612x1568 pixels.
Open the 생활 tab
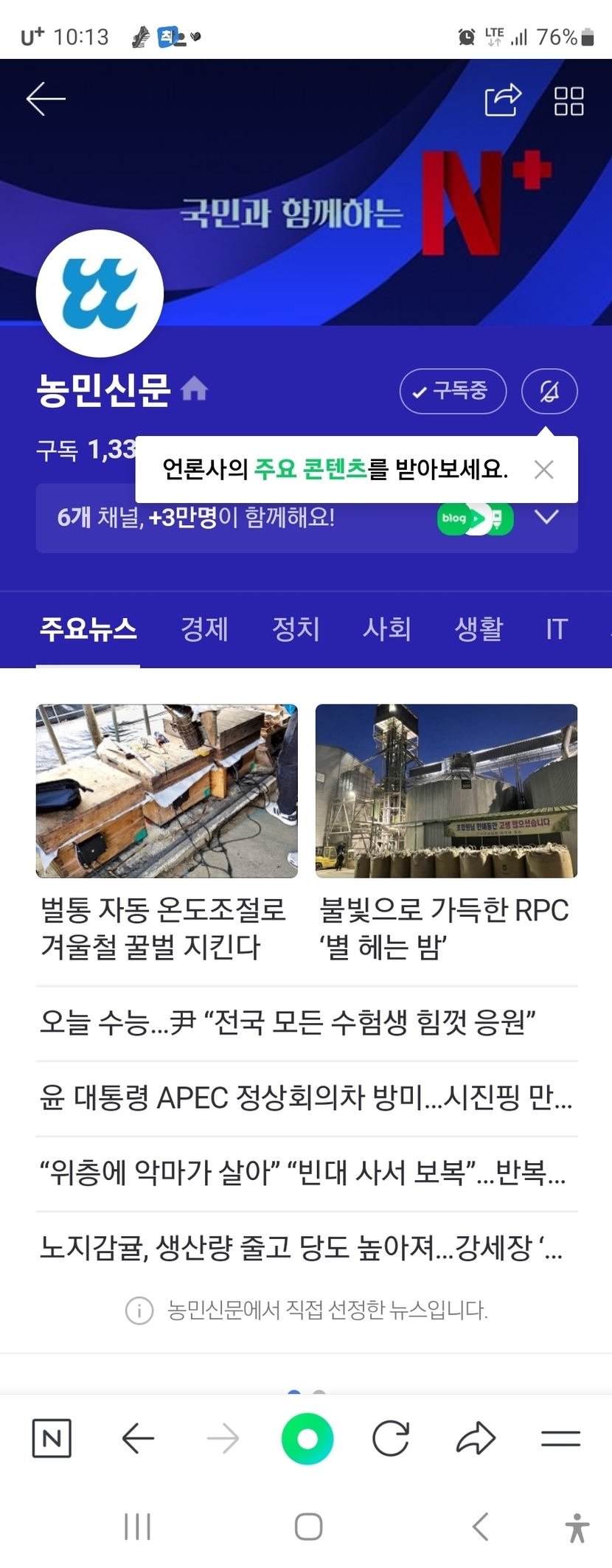[479, 629]
